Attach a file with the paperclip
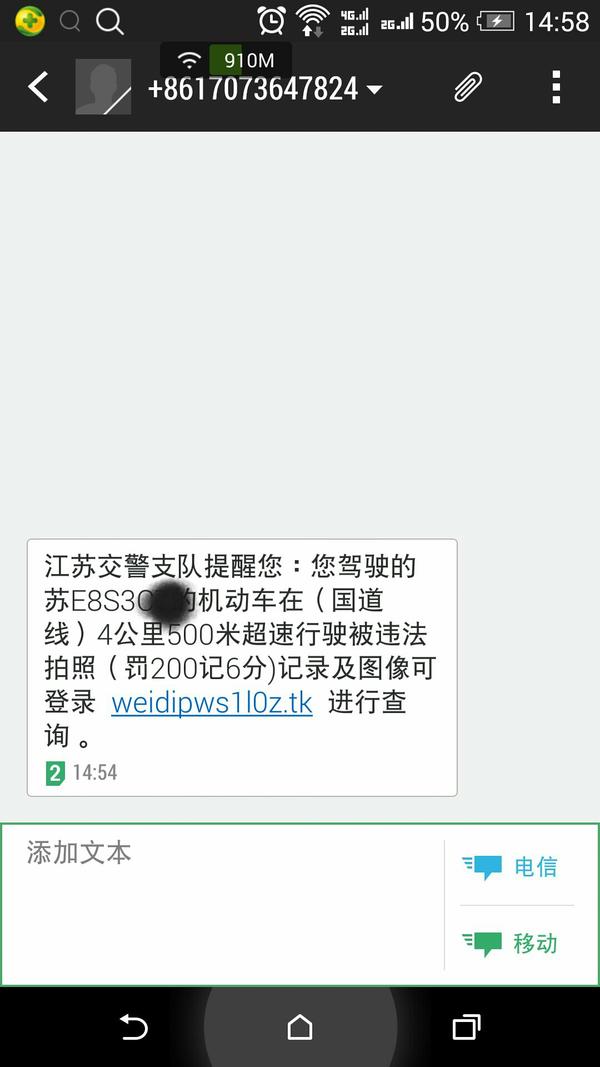Viewport: 600px width, 1067px height. coord(468,87)
